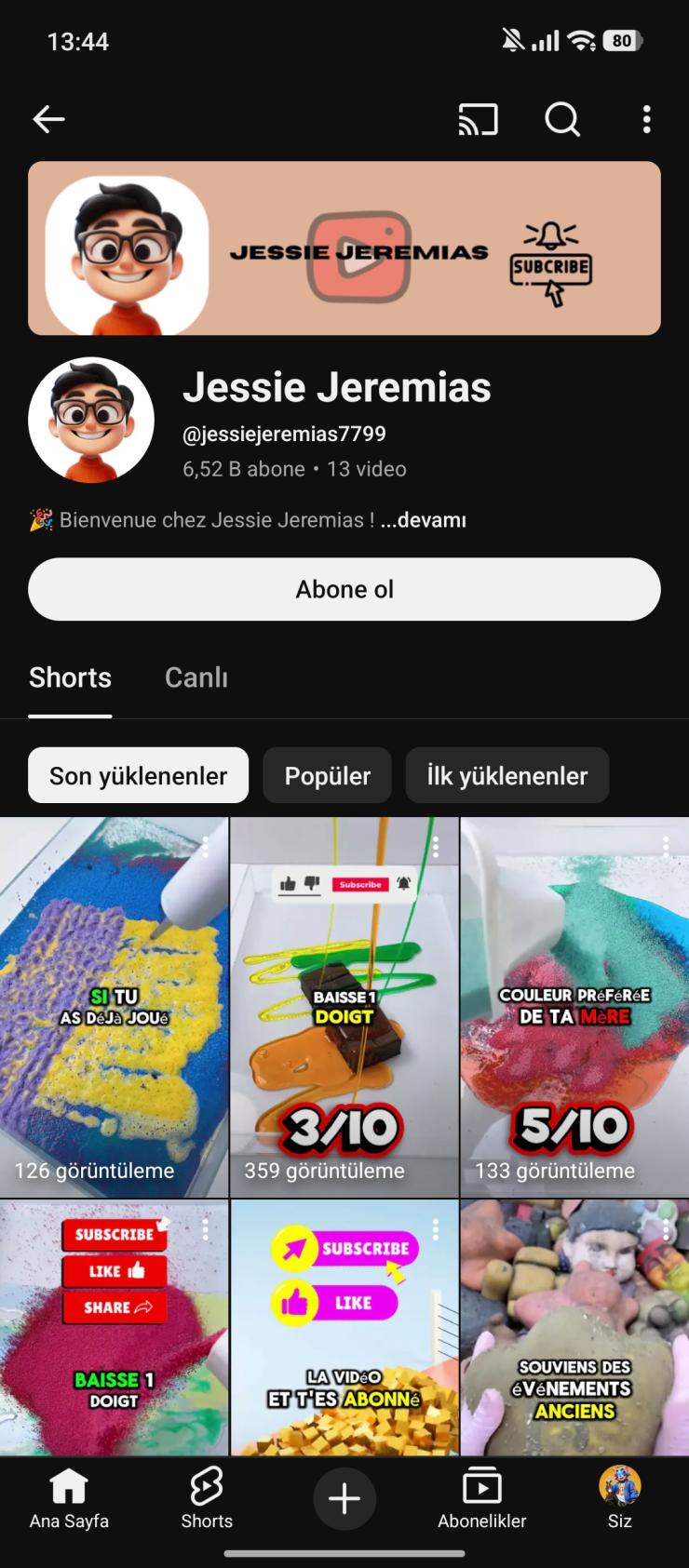Switch to Abonelikler in bottom navigation
689x1568 pixels.
pyautogui.click(x=481, y=1498)
